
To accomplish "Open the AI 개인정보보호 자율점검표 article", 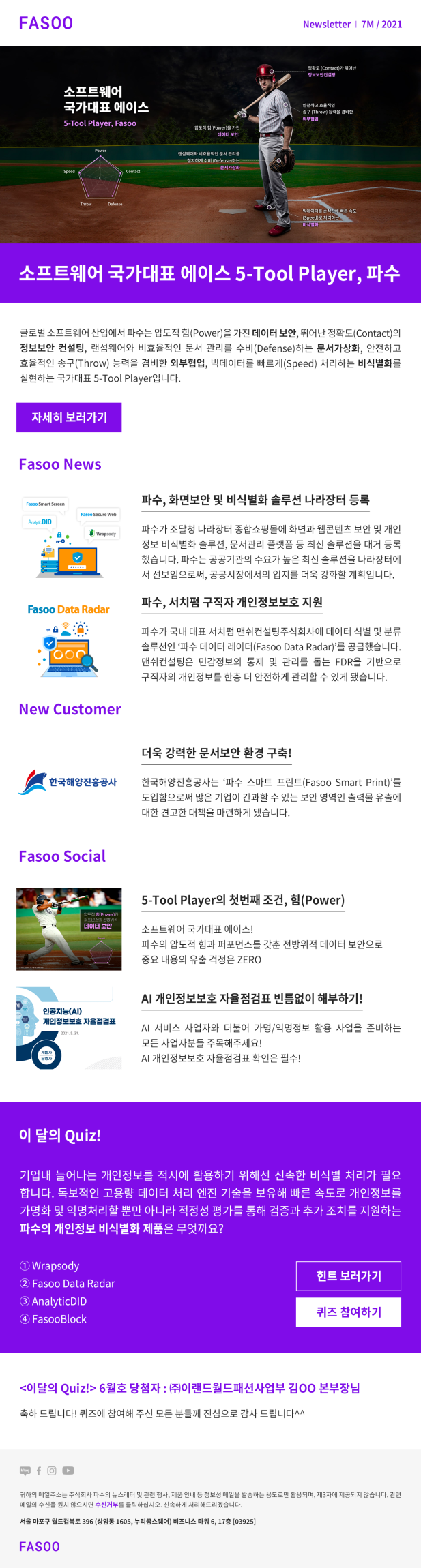I will click(x=252, y=999).
